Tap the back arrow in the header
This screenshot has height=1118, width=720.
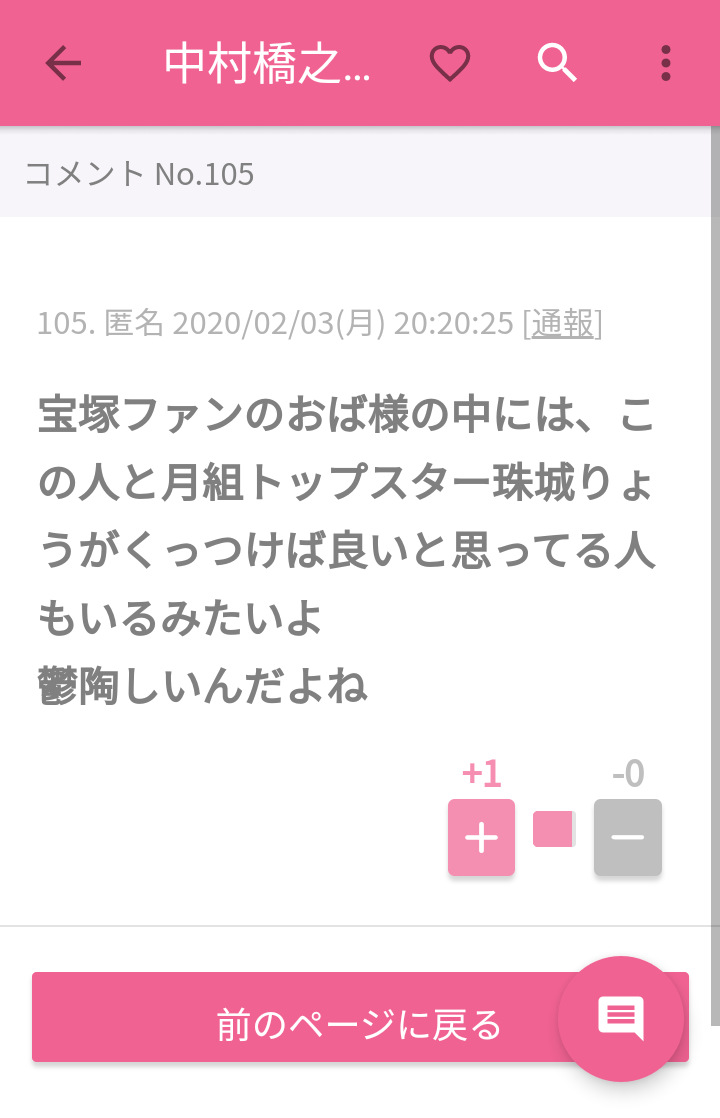coord(63,63)
